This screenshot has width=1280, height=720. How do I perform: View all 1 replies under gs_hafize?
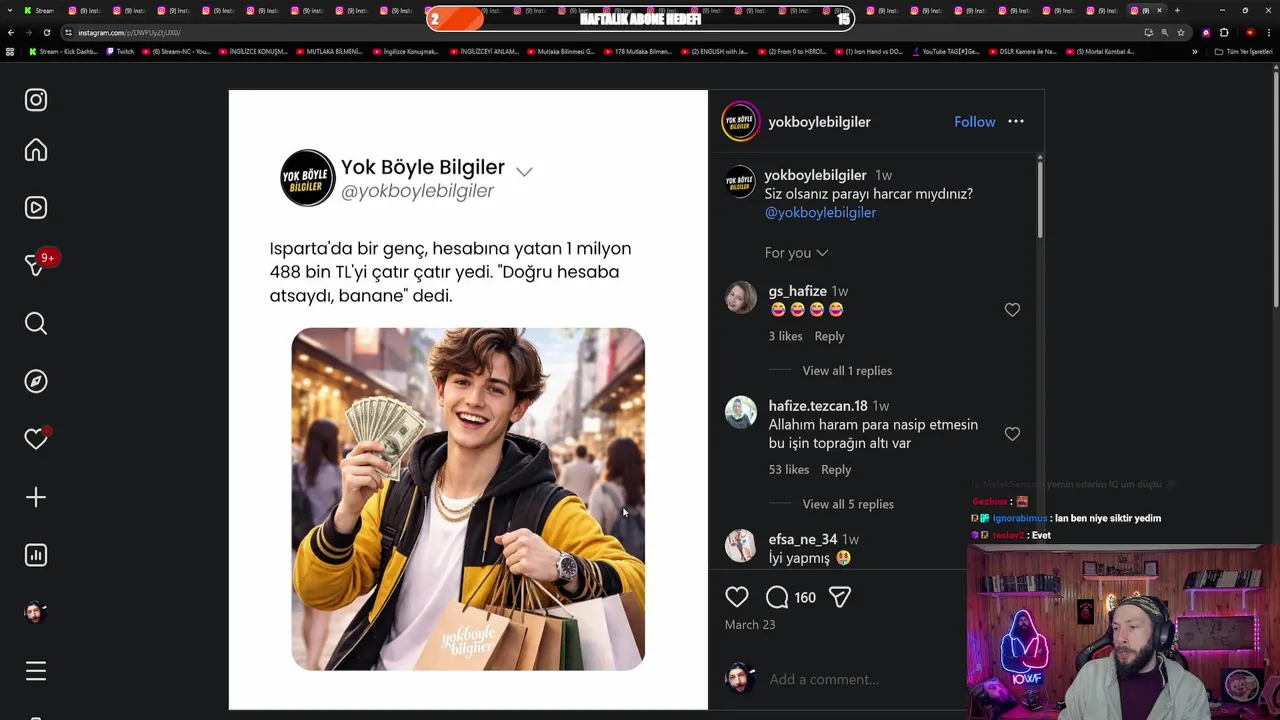847,371
